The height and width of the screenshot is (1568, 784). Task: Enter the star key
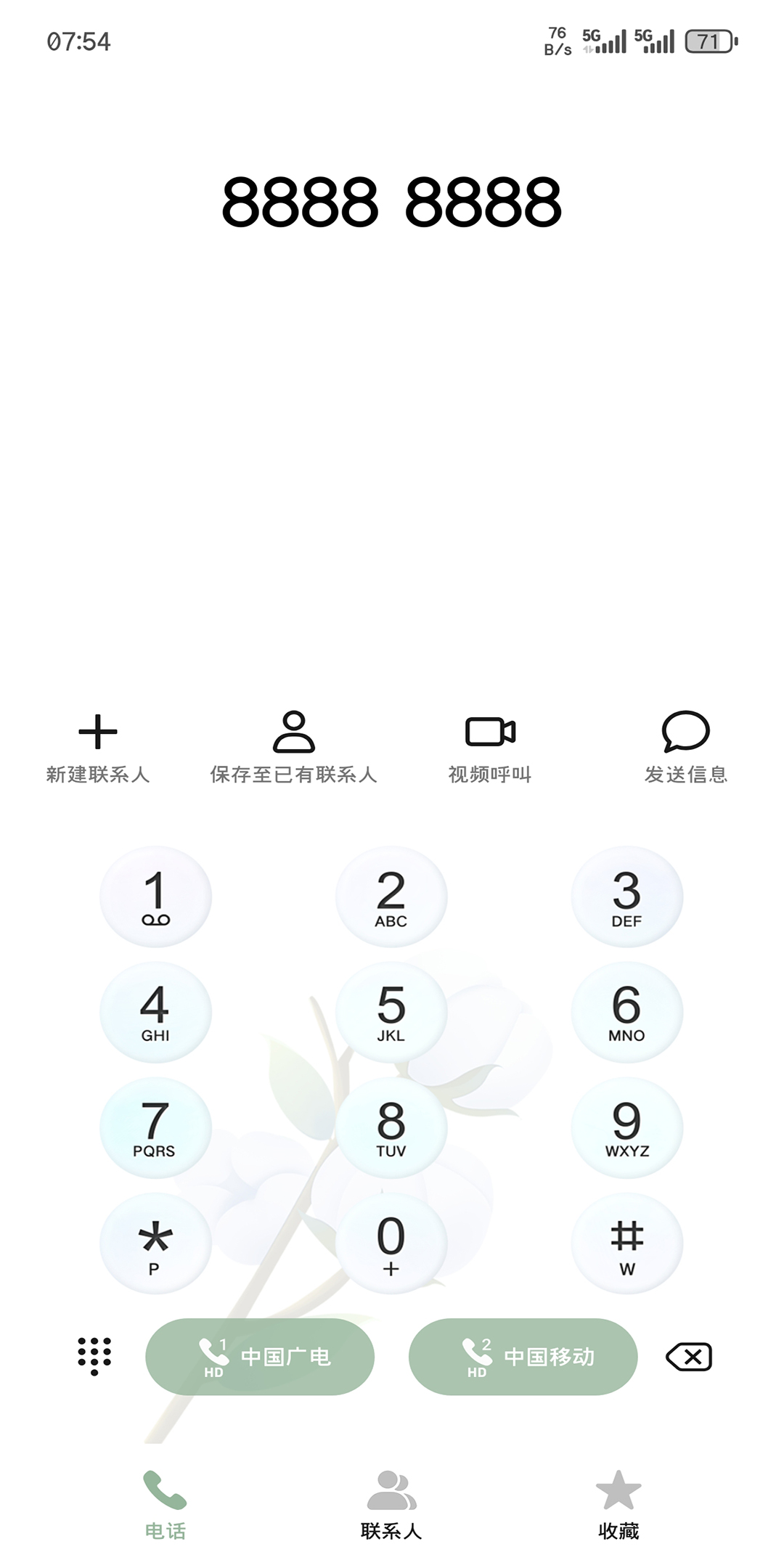coord(155,1244)
